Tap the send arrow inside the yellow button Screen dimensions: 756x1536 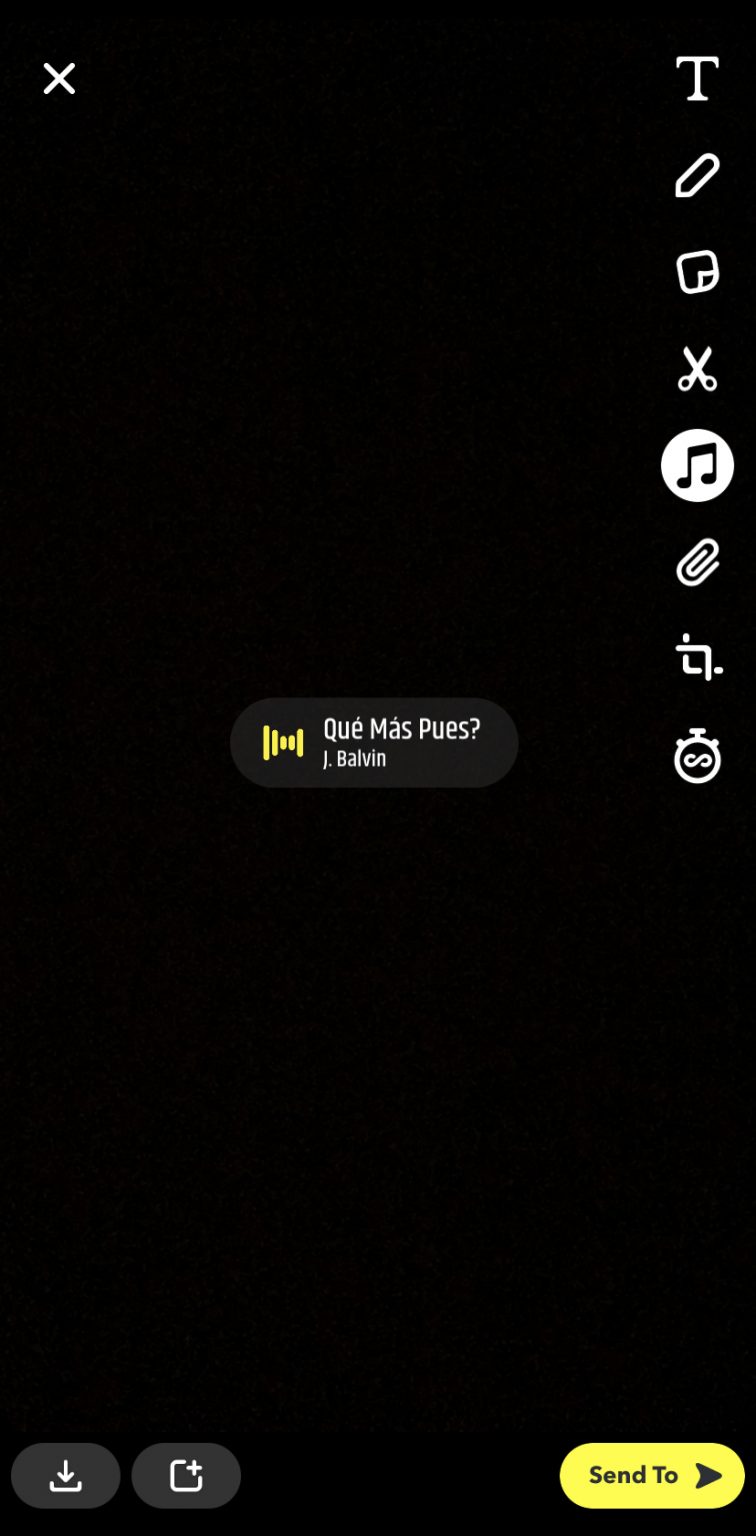(x=710, y=1475)
